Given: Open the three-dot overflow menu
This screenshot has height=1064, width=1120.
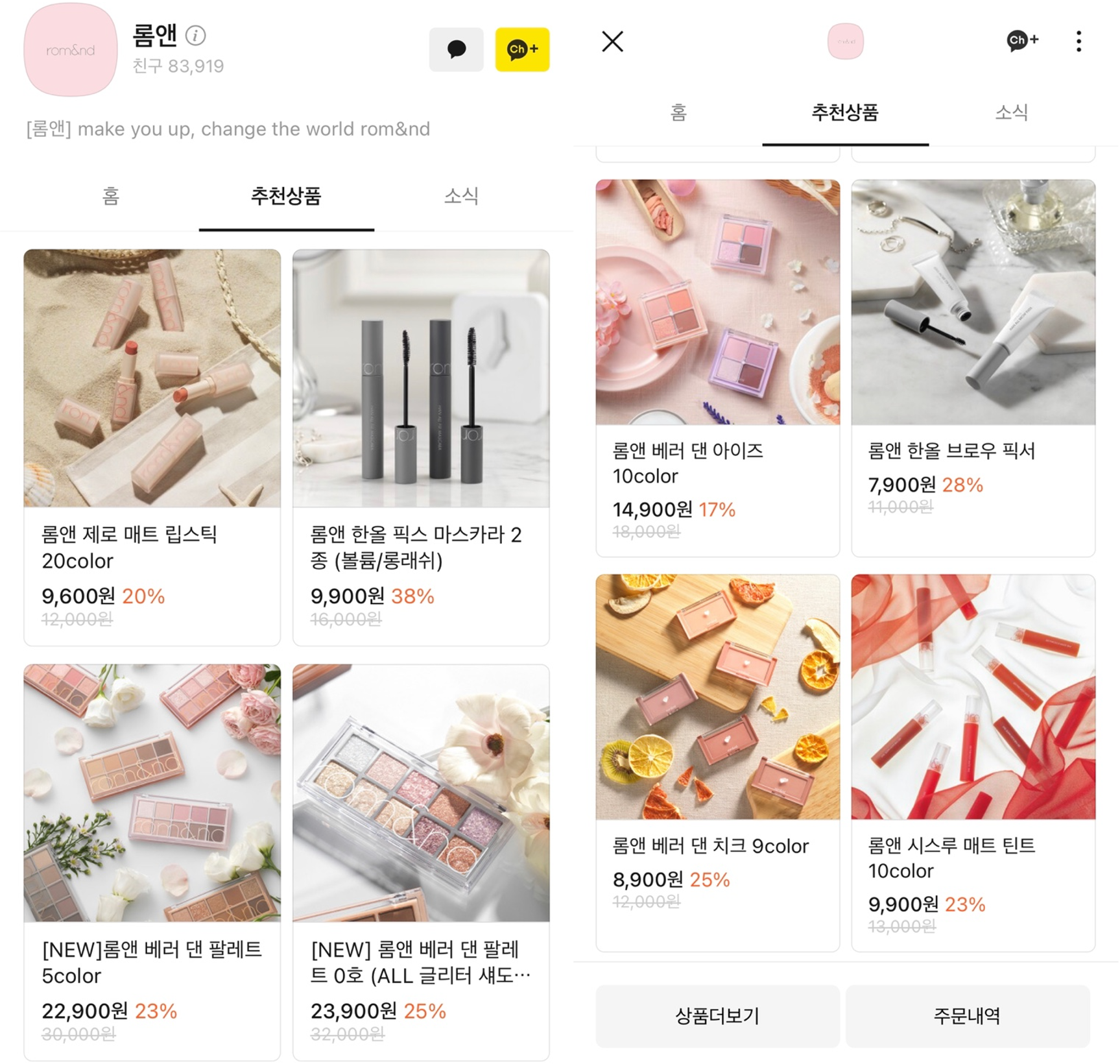Looking at the screenshot, I should coord(1078,42).
